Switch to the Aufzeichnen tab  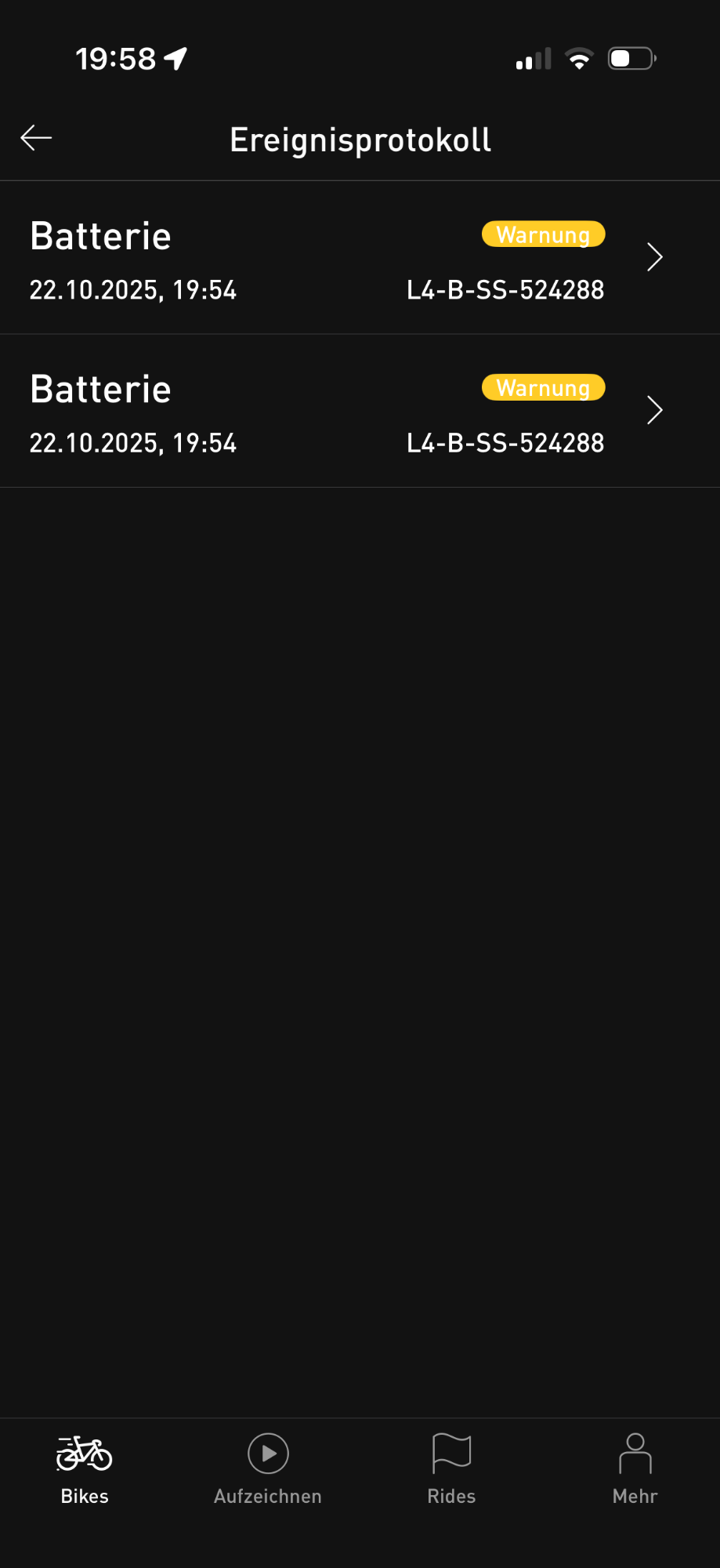click(268, 1468)
